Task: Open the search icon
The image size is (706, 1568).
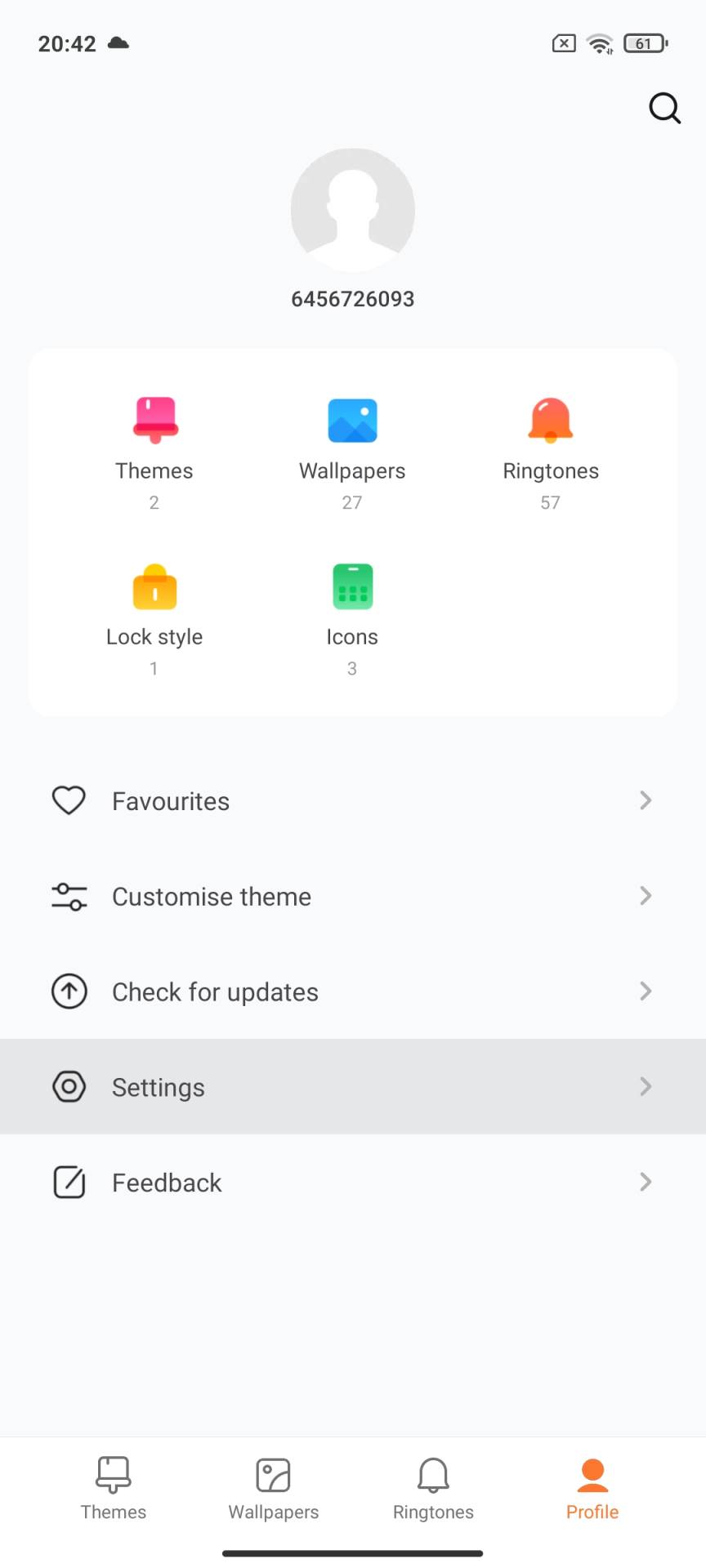Action: coord(664,108)
